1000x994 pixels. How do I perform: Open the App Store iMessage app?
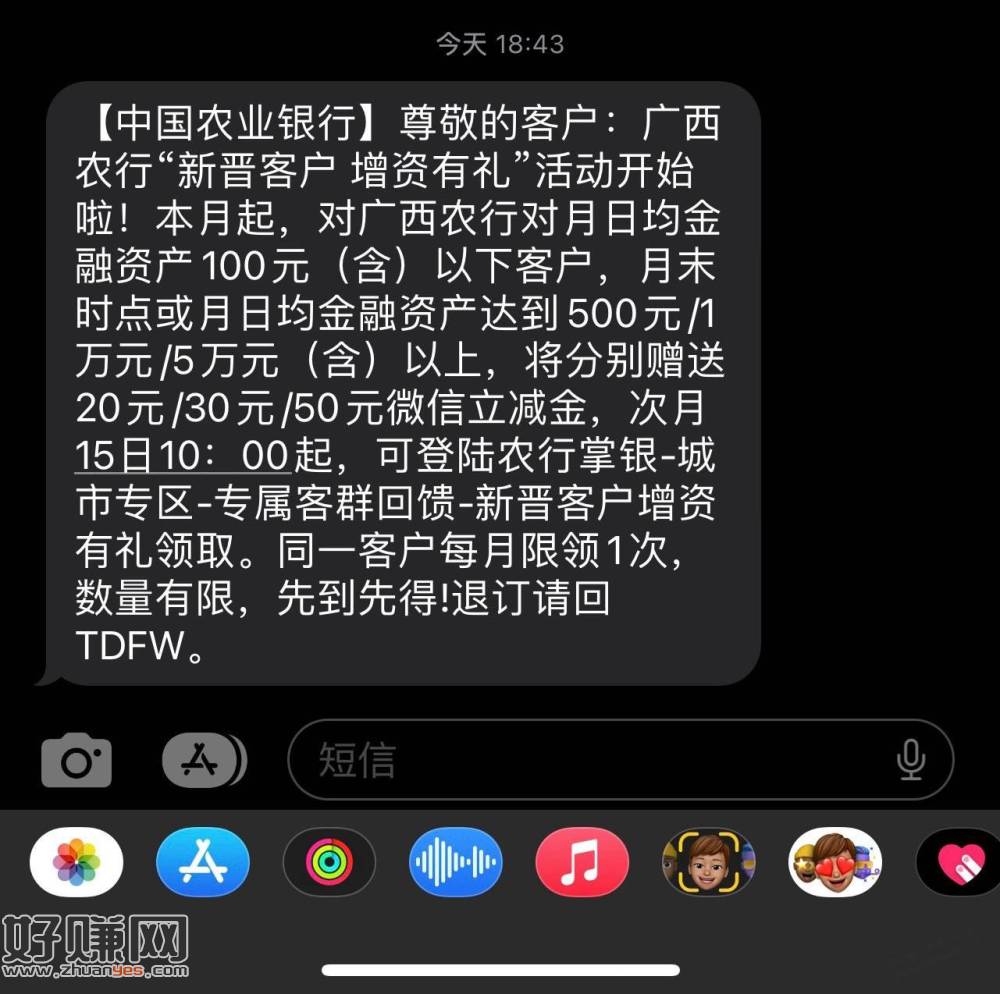point(203,862)
